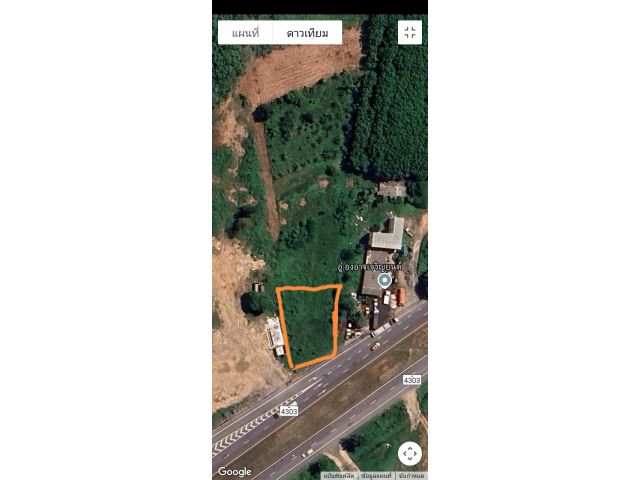Open the ข้อมูลแผนที่ map data link

[x=375, y=475]
